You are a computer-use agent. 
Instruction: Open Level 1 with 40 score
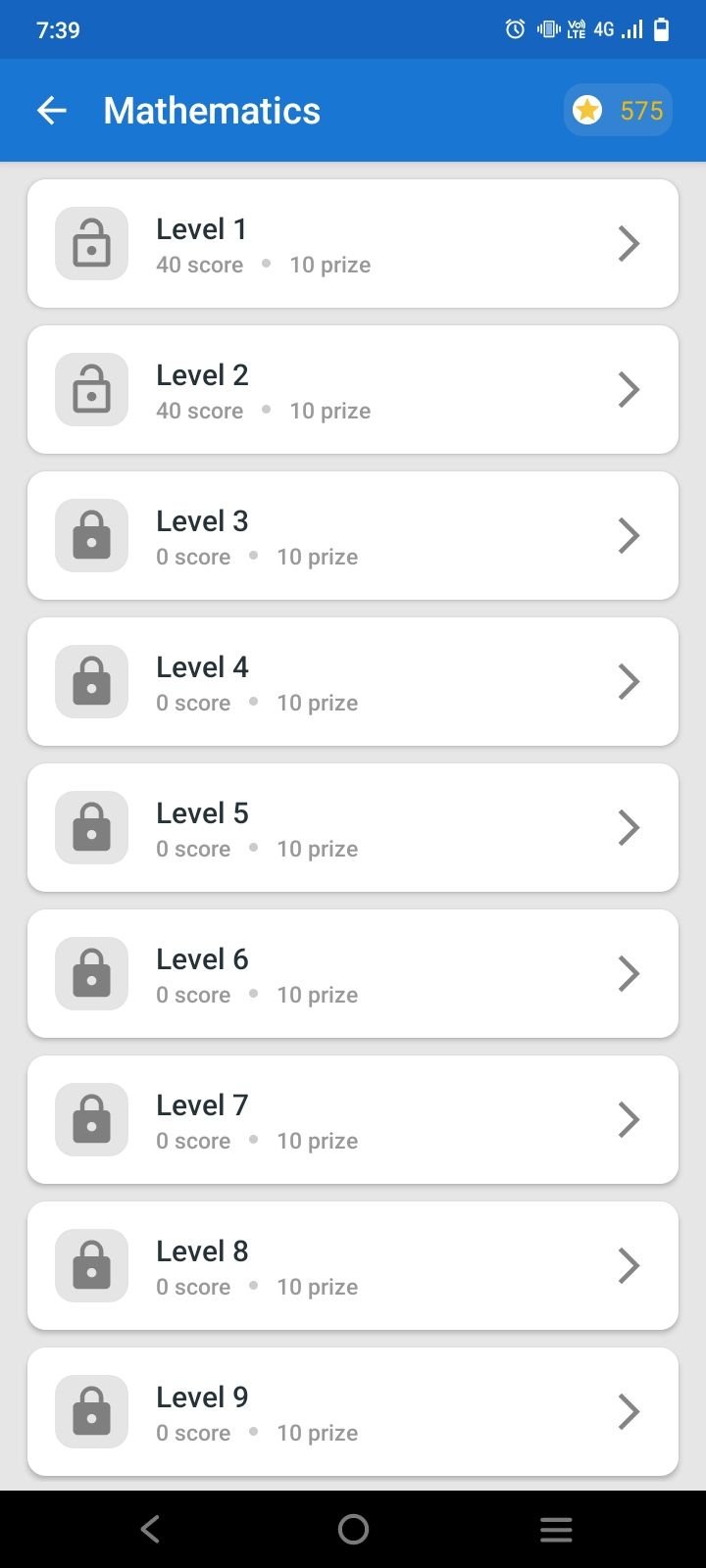pyautogui.click(x=353, y=244)
